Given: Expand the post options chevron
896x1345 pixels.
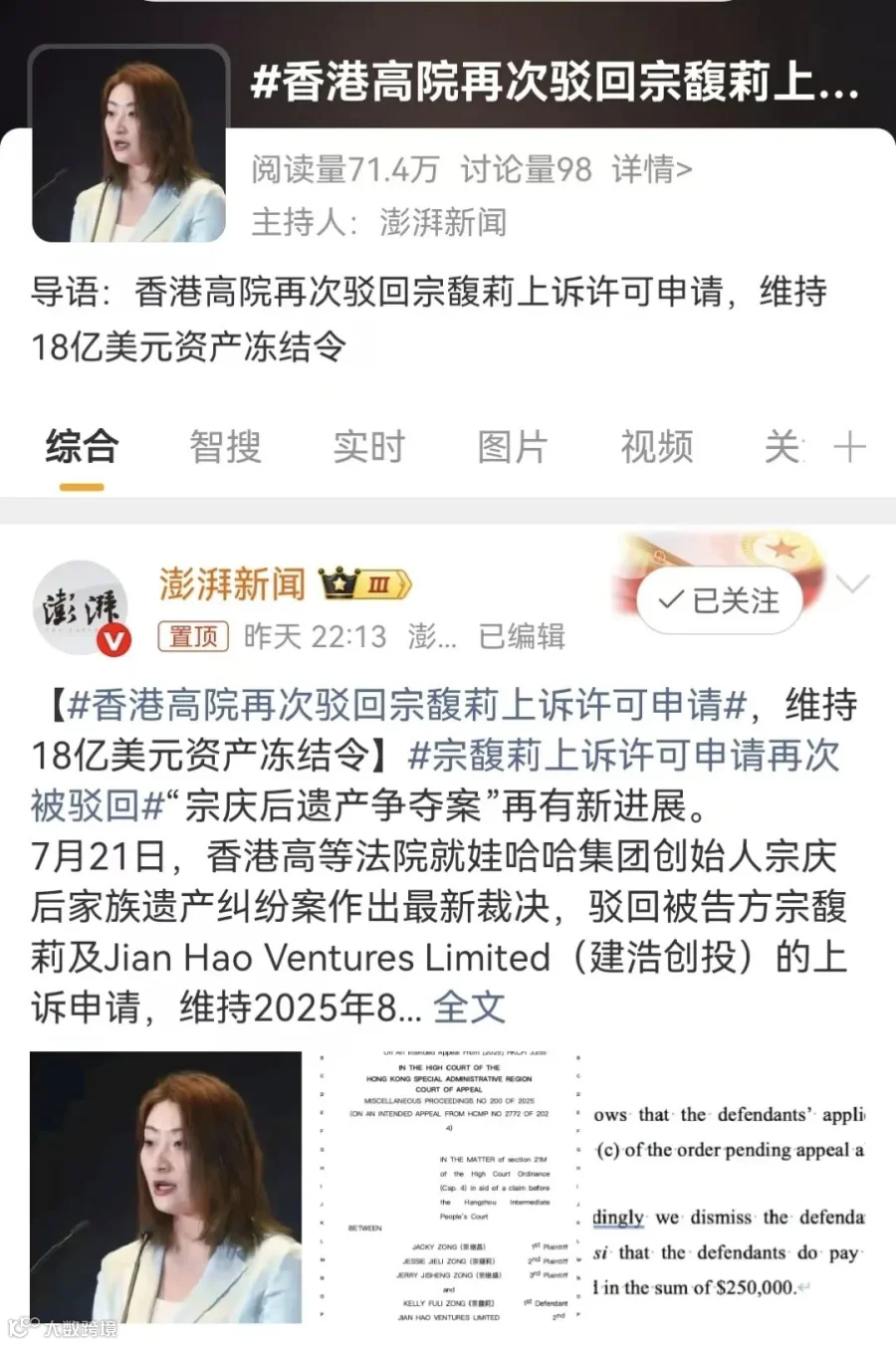Looking at the screenshot, I should [x=853, y=583].
